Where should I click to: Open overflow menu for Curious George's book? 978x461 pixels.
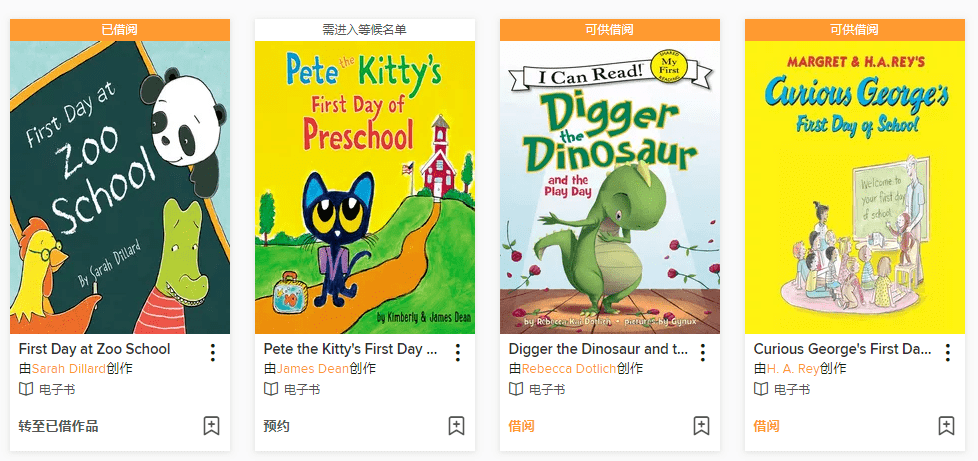[x=947, y=352]
